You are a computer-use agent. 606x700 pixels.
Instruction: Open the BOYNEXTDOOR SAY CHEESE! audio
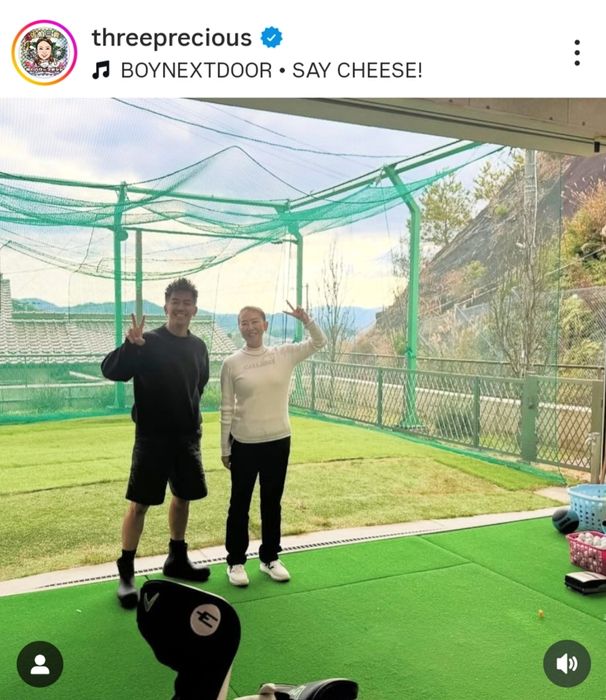pyautogui.click(x=271, y=70)
